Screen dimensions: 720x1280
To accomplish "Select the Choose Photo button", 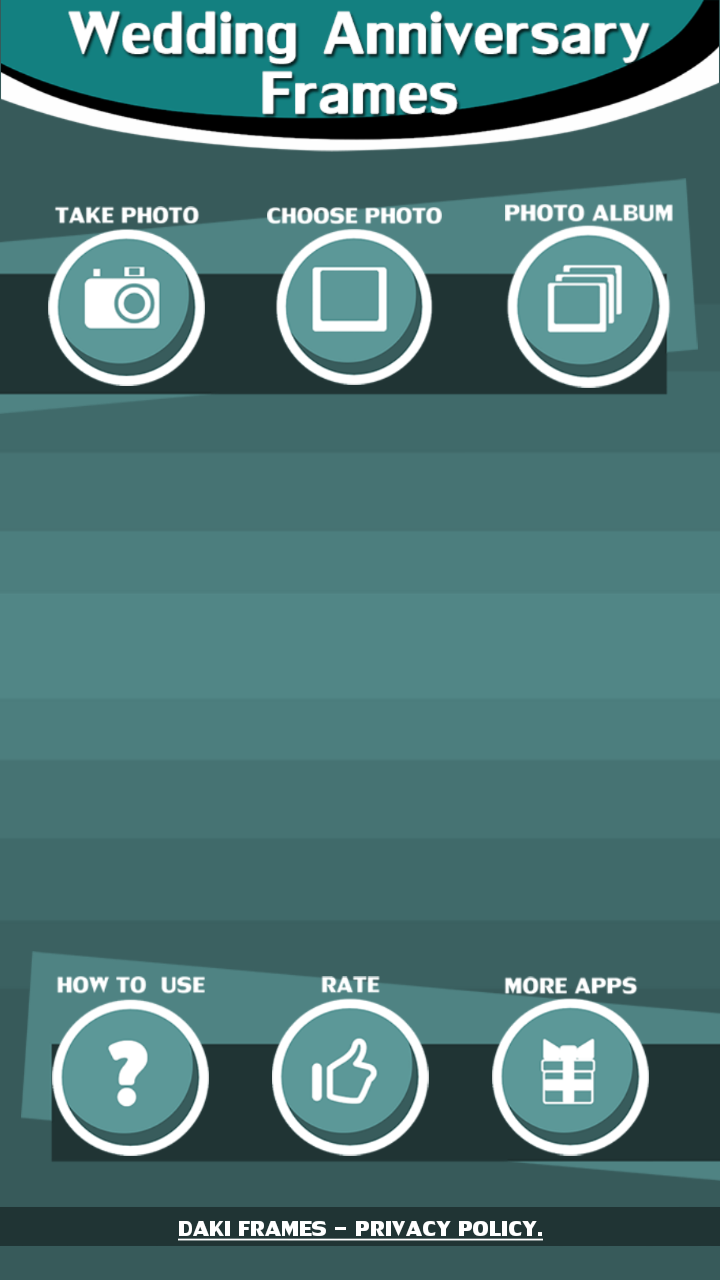I will coord(354,306).
